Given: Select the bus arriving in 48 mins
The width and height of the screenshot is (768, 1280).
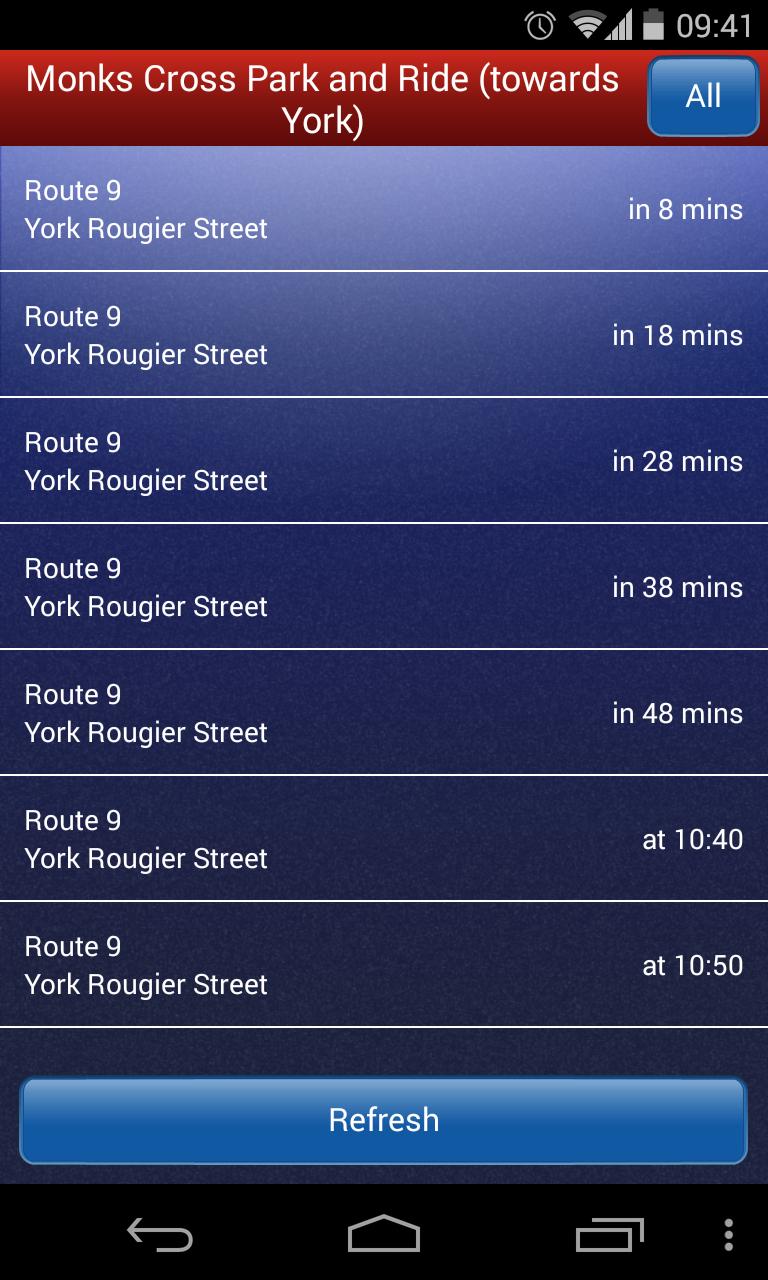Looking at the screenshot, I should (384, 712).
